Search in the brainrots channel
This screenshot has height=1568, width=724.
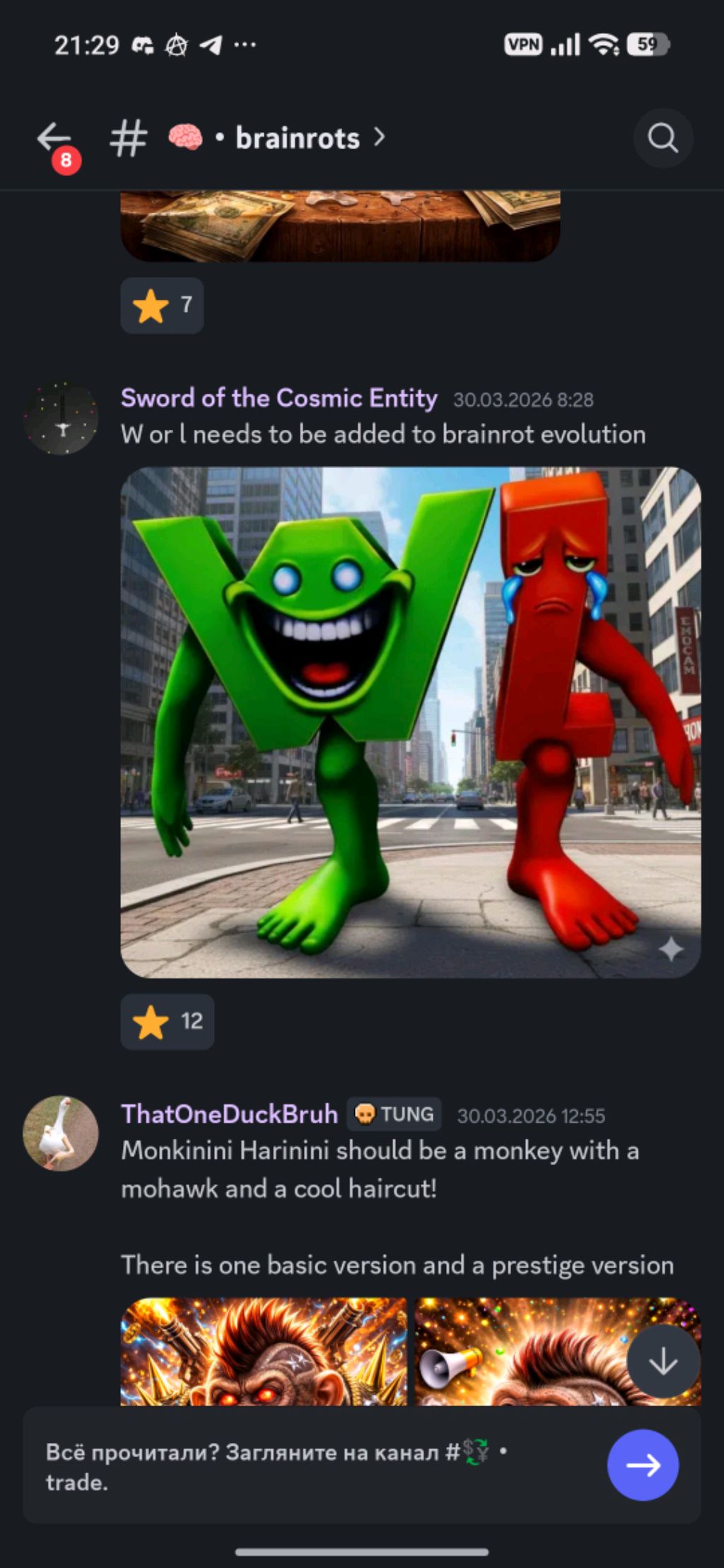coord(662,138)
